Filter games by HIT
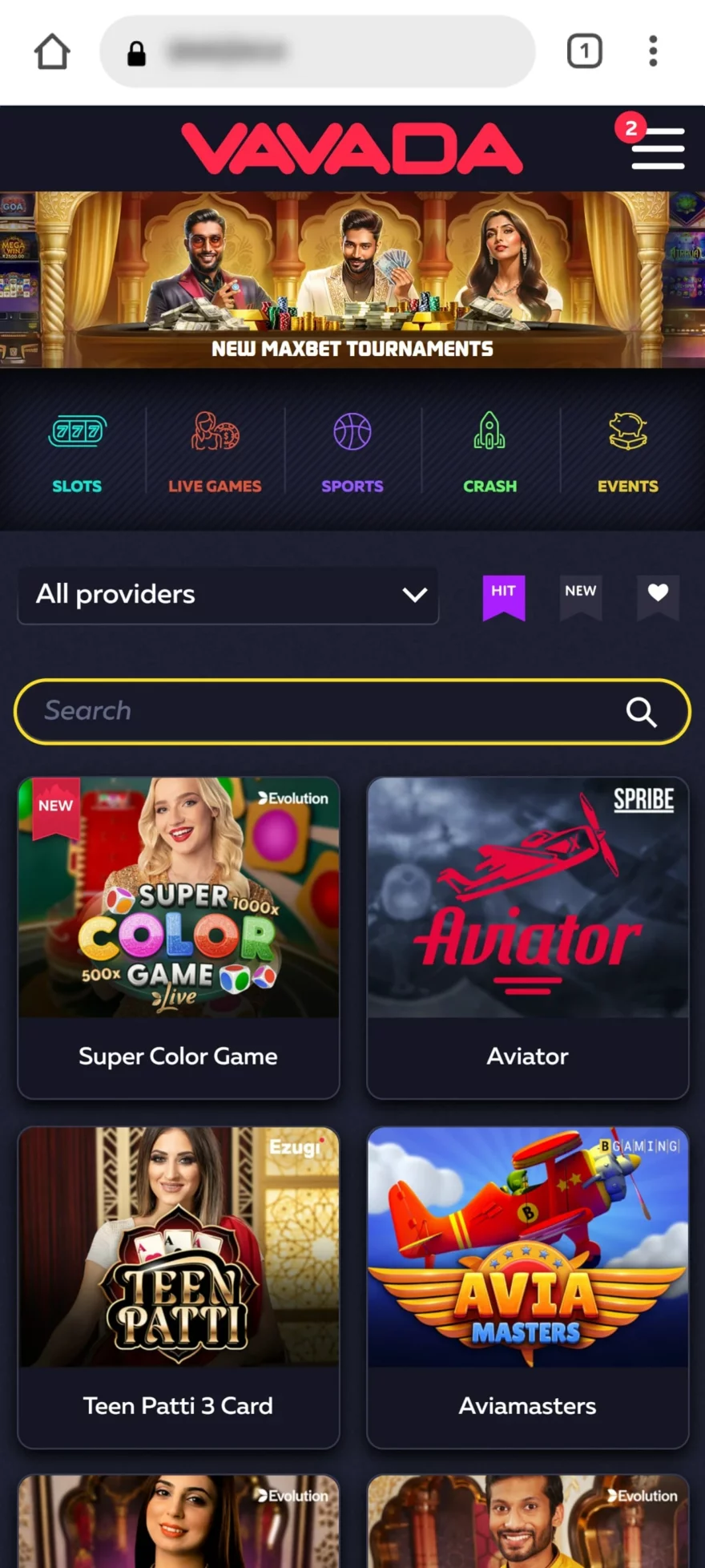Screen dimensions: 705x1568 (x=503, y=596)
